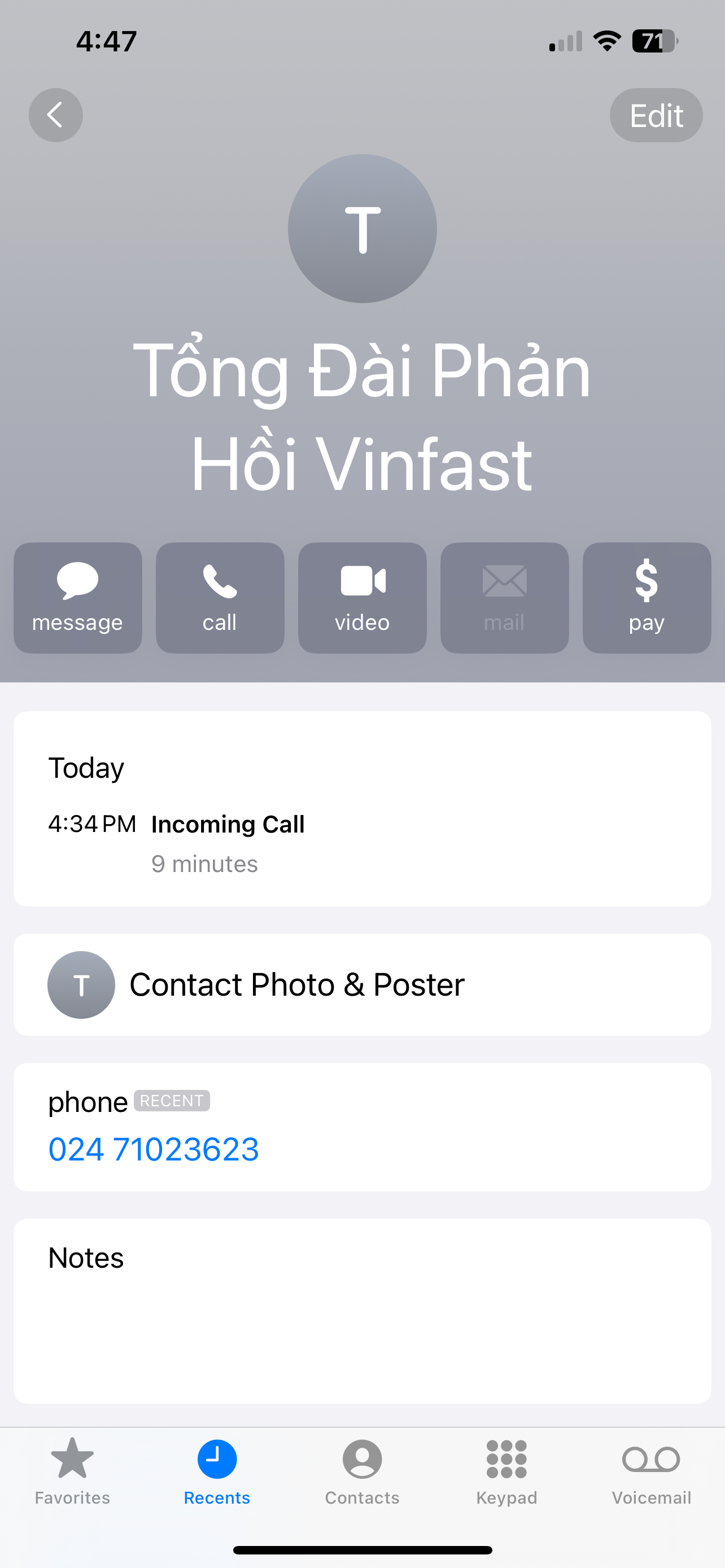Switch to the Contacts tab
This screenshot has width=725, height=1568.
coord(361,1470)
